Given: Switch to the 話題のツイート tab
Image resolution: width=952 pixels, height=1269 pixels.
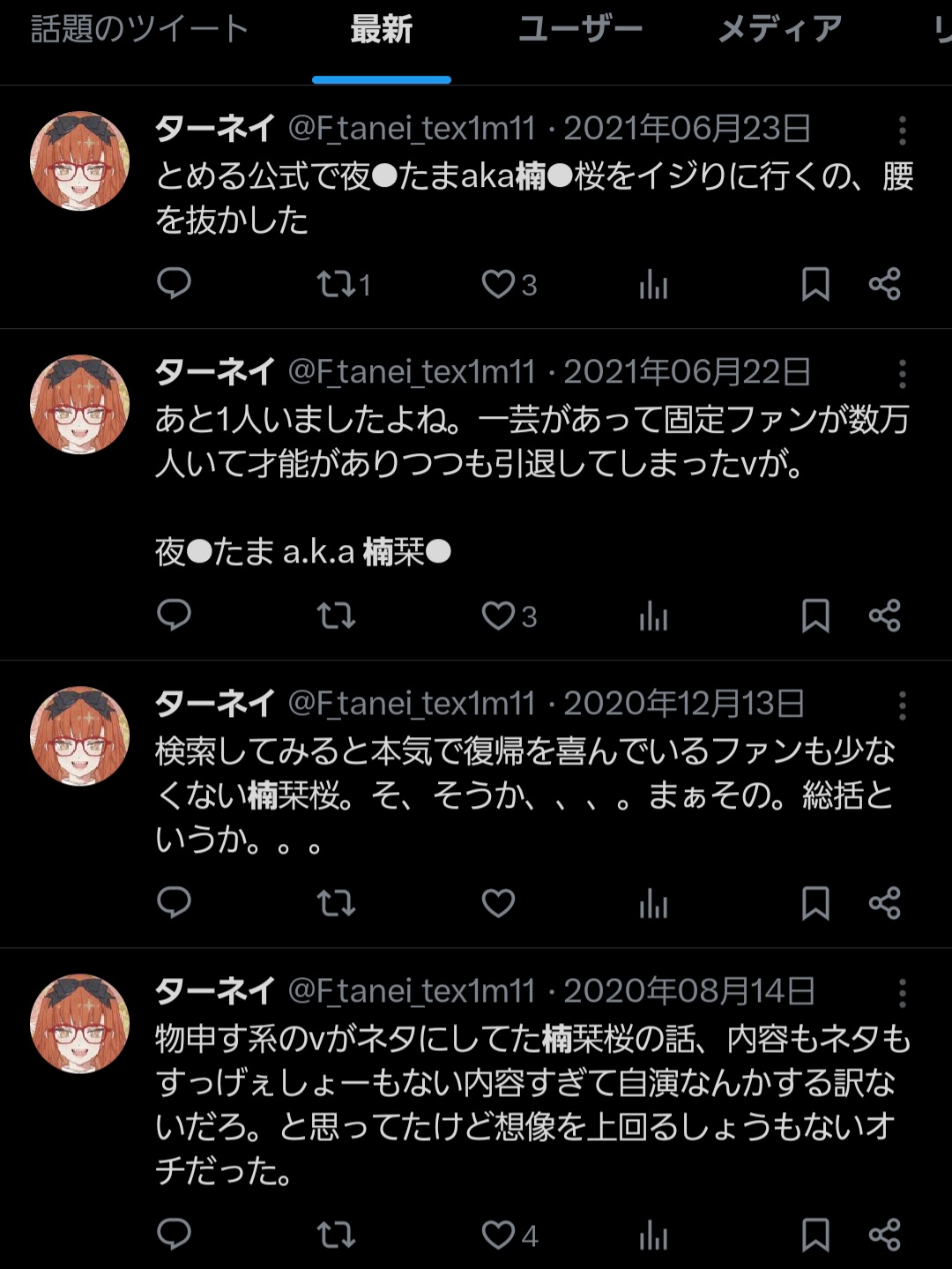Looking at the screenshot, I should tap(139, 30).
